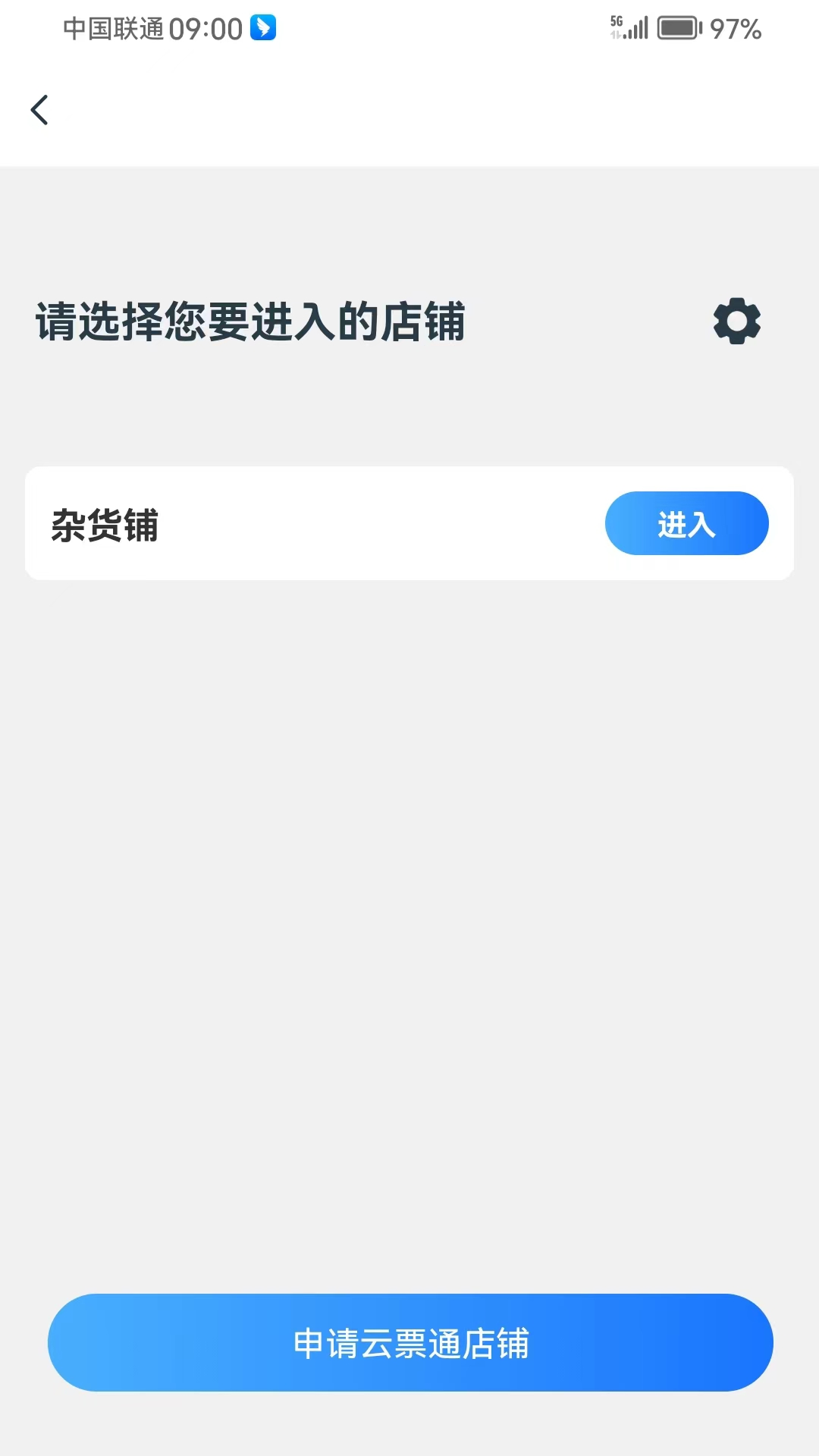Tap the 进入 button on the store card

click(x=686, y=523)
